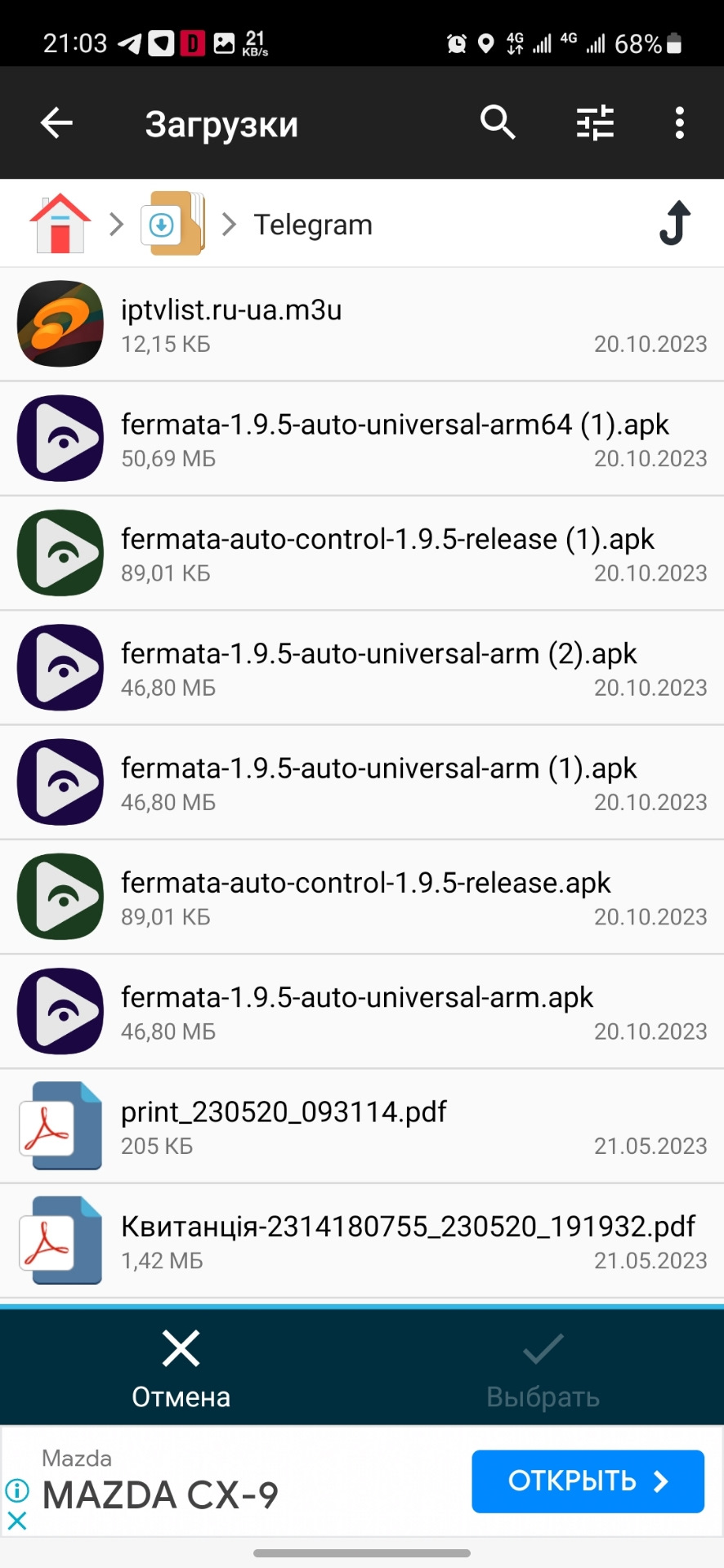Select fermata-1.9.5-auto-universal-arm (1).apk

(x=361, y=782)
